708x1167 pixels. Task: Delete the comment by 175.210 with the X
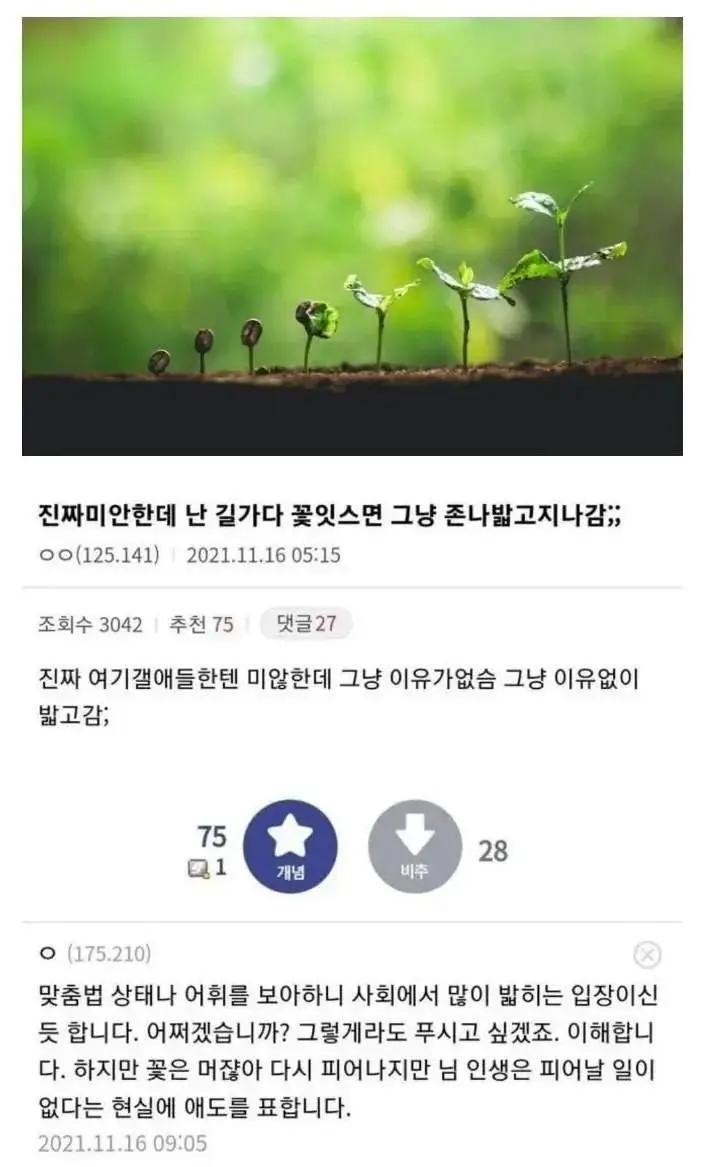[x=648, y=955]
